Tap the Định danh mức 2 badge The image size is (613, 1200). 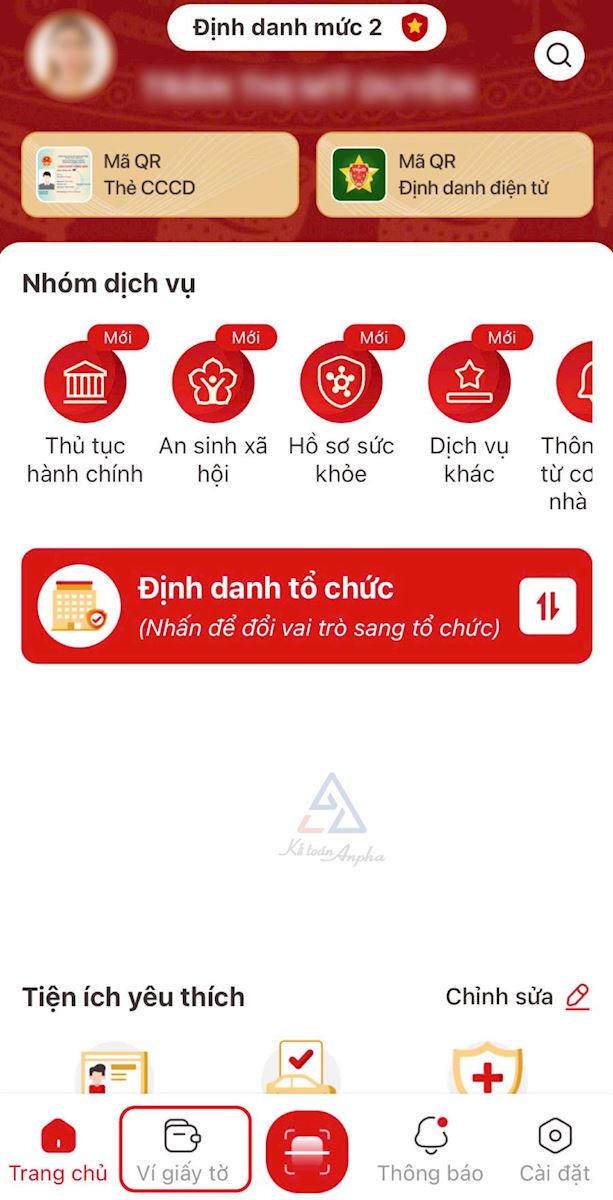pos(306,27)
